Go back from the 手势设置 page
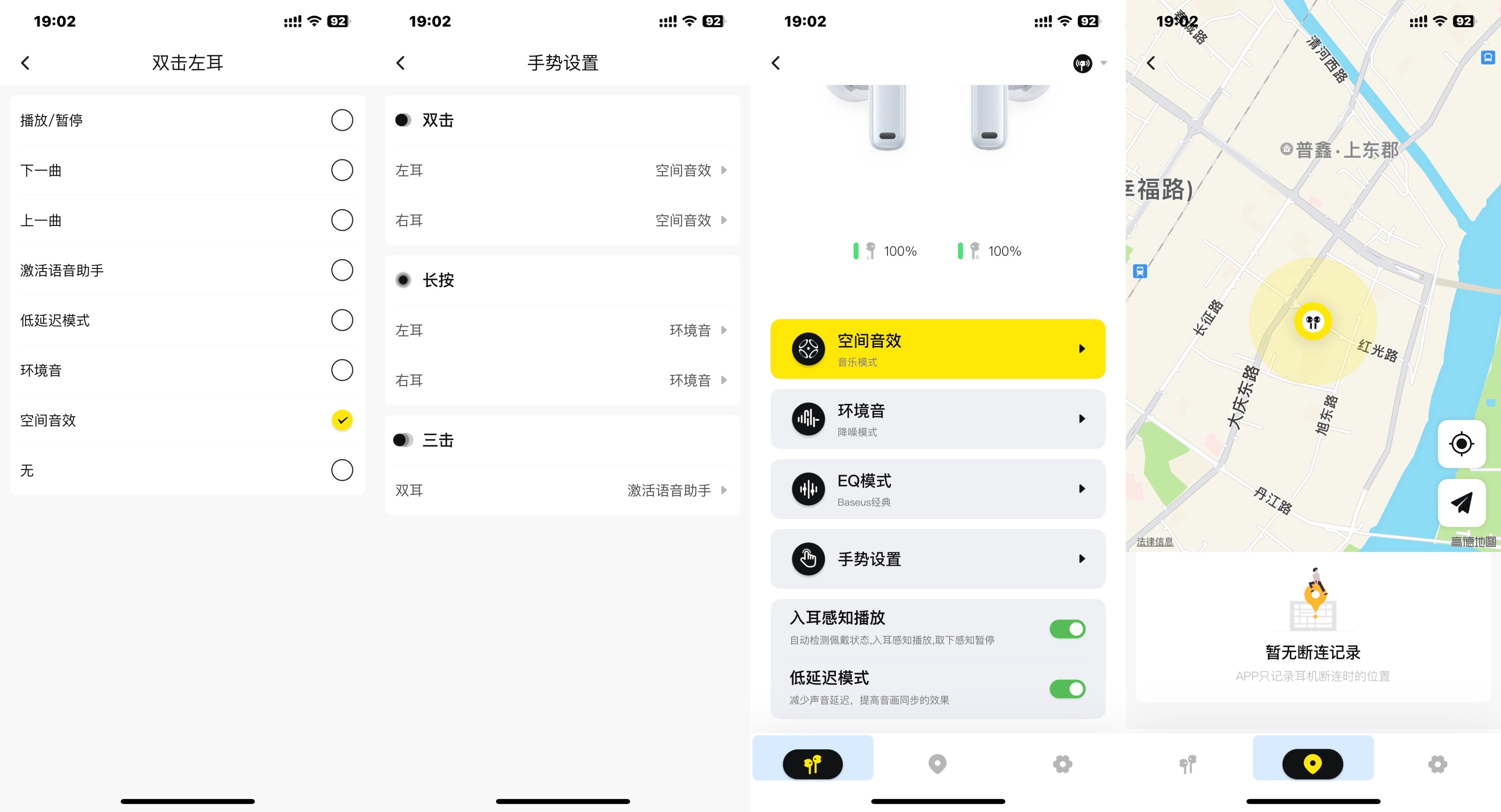The width and height of the screenshot is (1501, 812). tap(400, 63)
